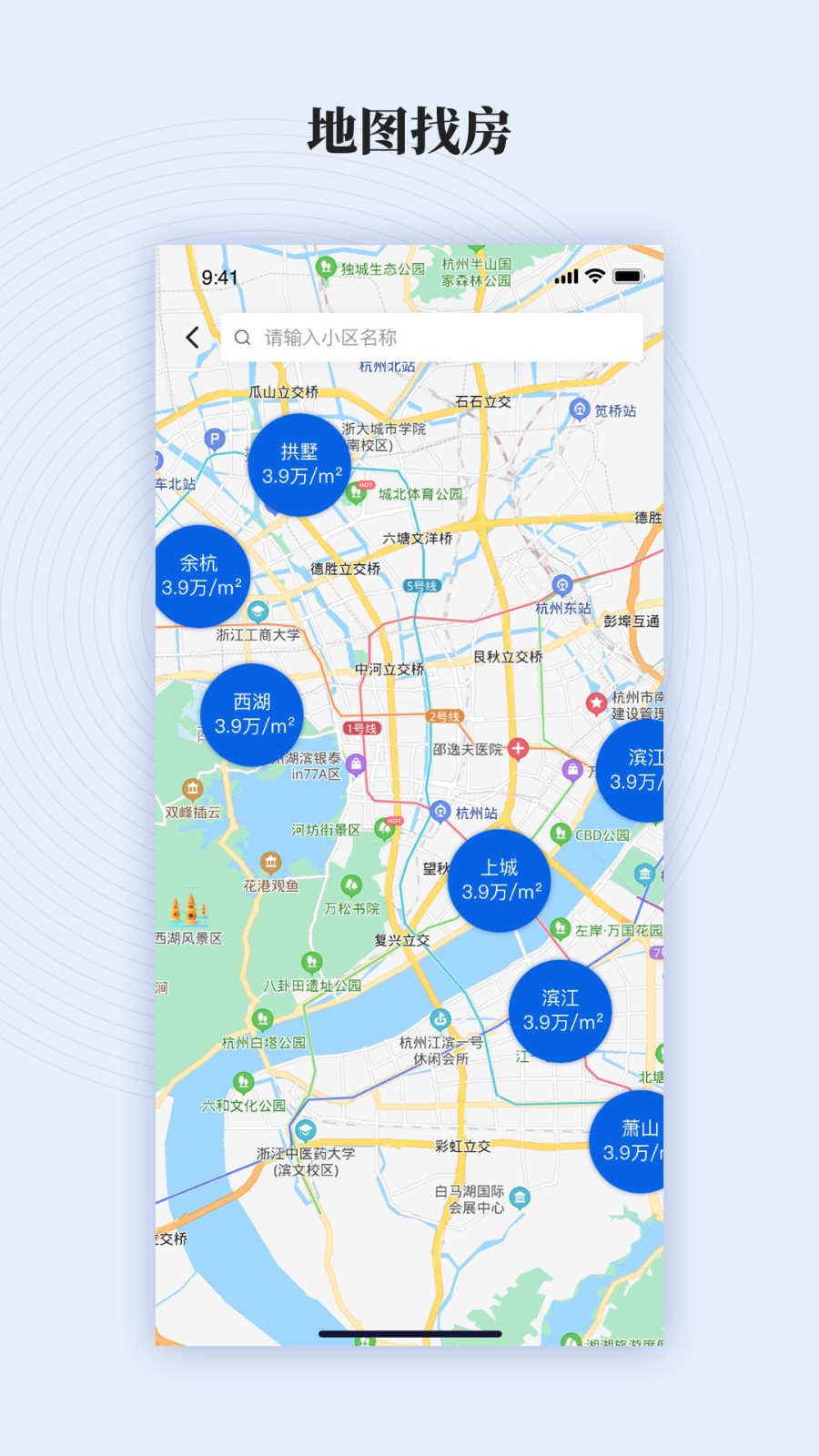Tap the hospital cross icon at 邵逸夫医院
Viewport: 819px width, 1456px height.
point(521,749)
